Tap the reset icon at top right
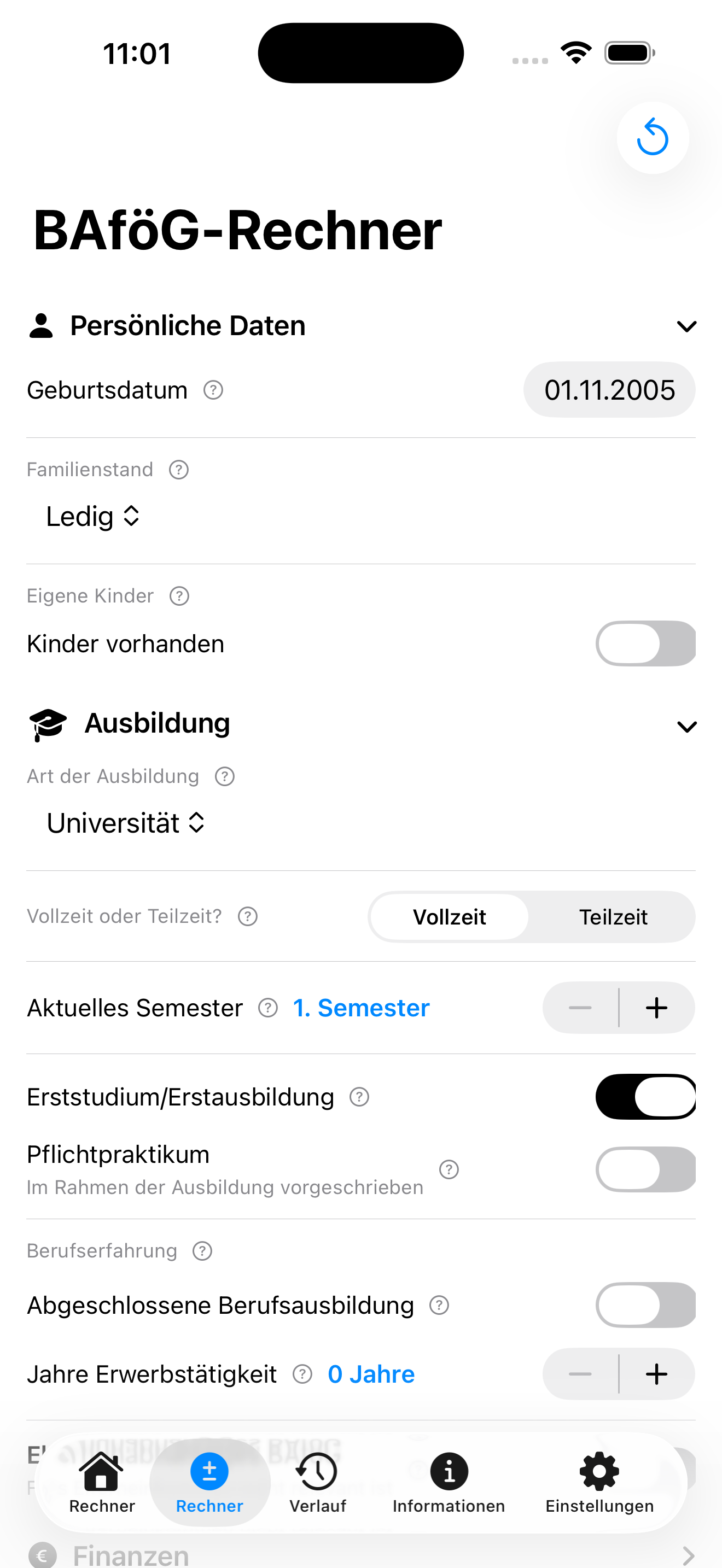Image resolution: width=722 pixels, height=1568 pixels. [x=652, y=138]
